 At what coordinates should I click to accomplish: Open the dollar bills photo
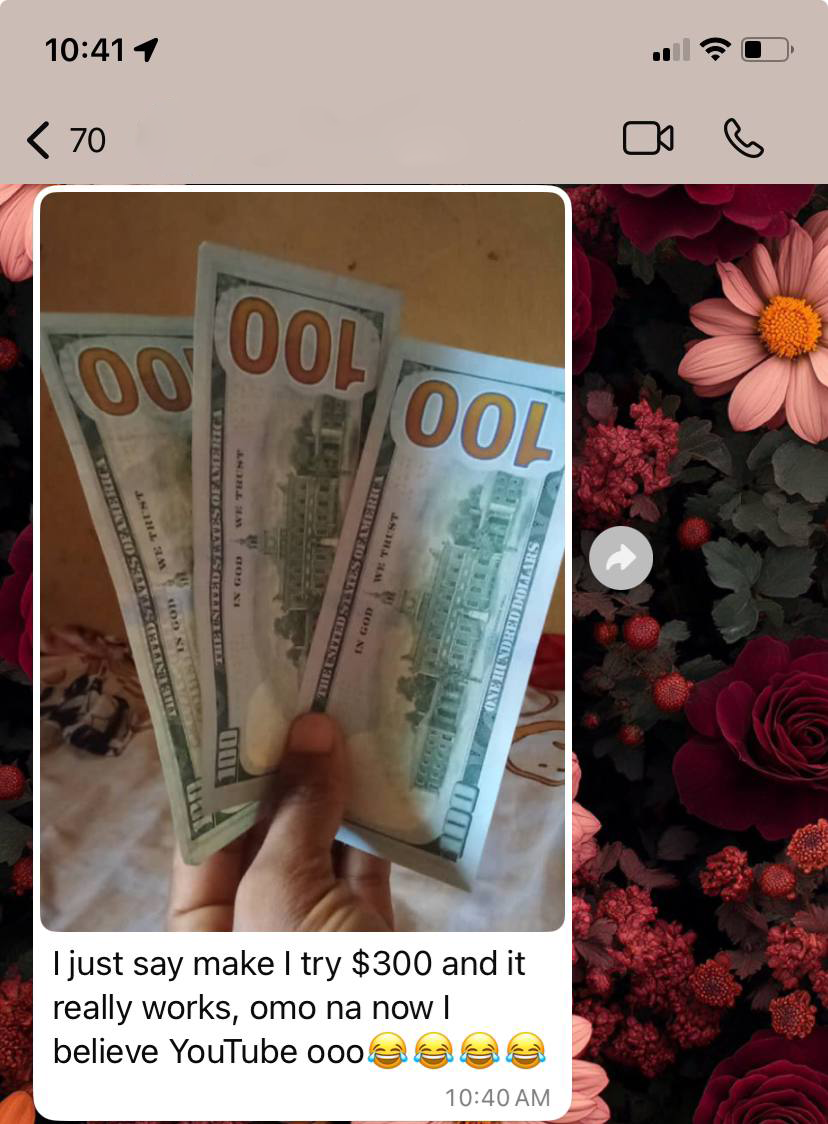click(302, 560)
